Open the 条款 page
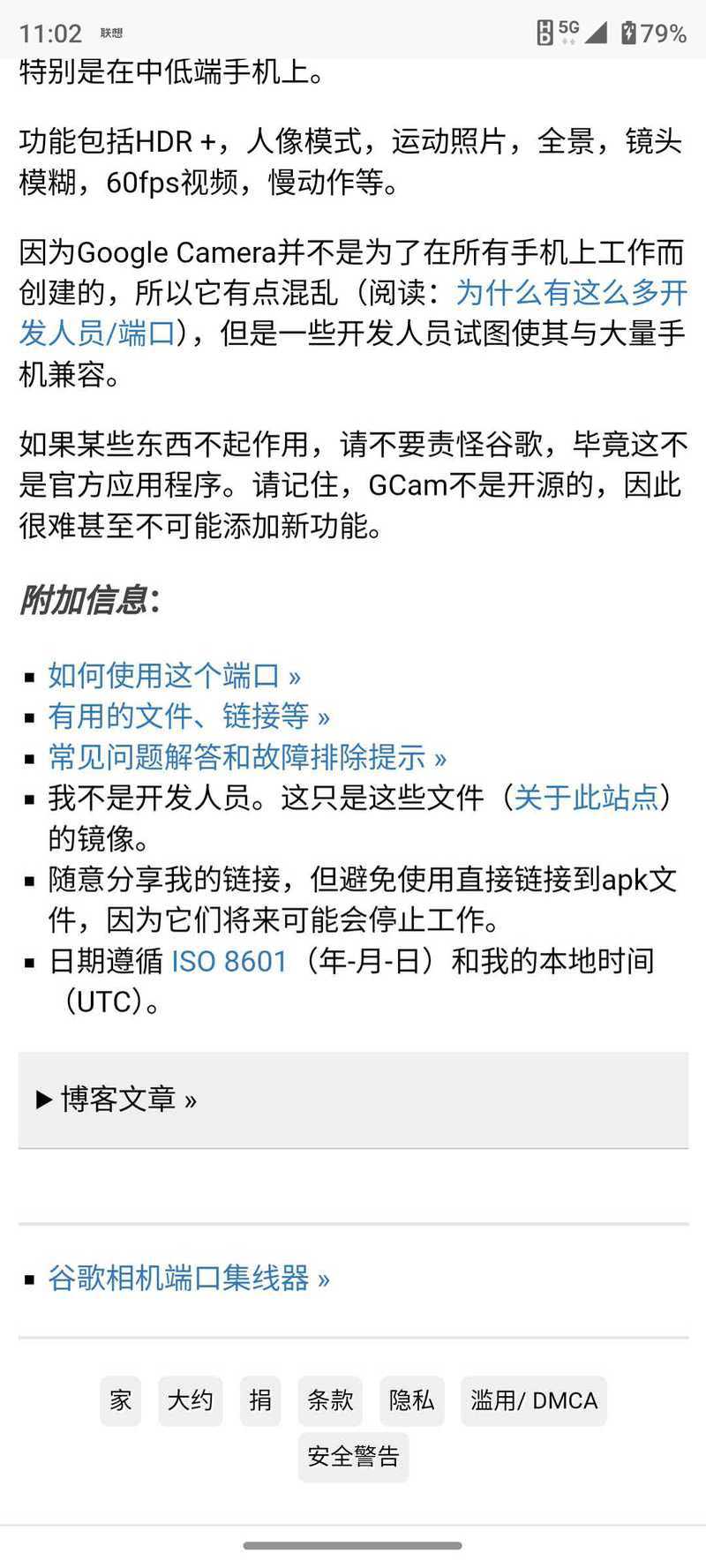Image resolution: width=706 pixels, height=1568 pixels. [331, 1400]
